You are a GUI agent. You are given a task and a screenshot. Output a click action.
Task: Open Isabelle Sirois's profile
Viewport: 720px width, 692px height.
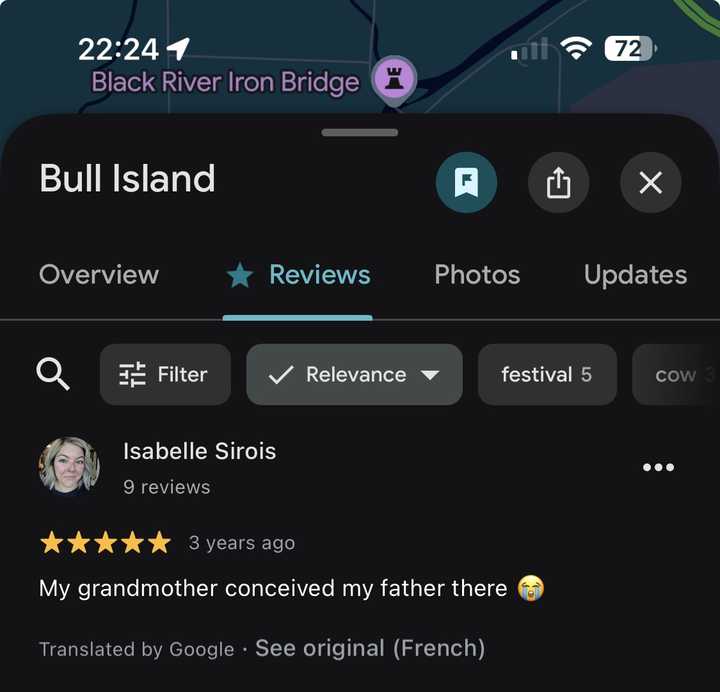[199, 452]
